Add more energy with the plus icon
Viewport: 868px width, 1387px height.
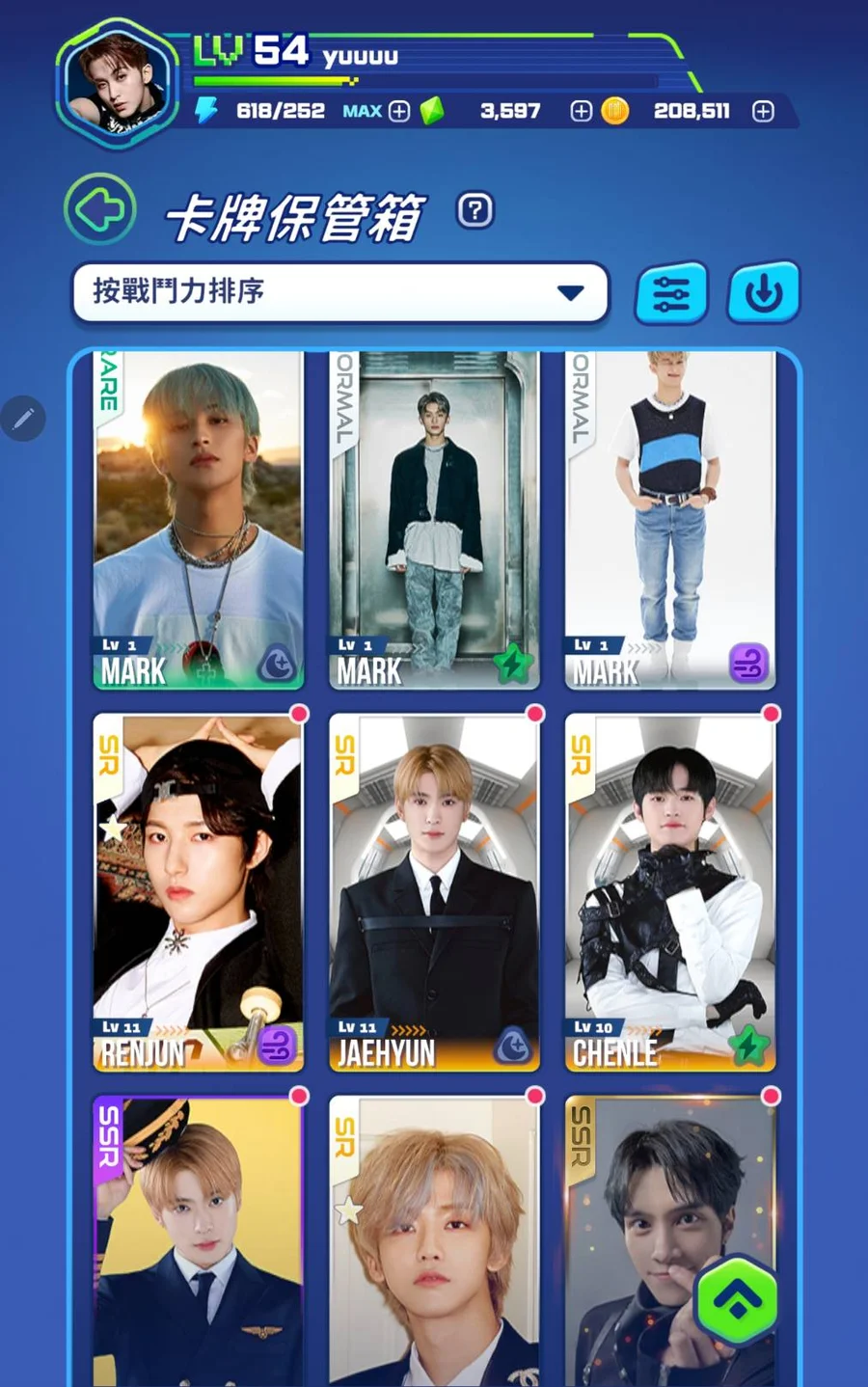click(x=399, y=111)
